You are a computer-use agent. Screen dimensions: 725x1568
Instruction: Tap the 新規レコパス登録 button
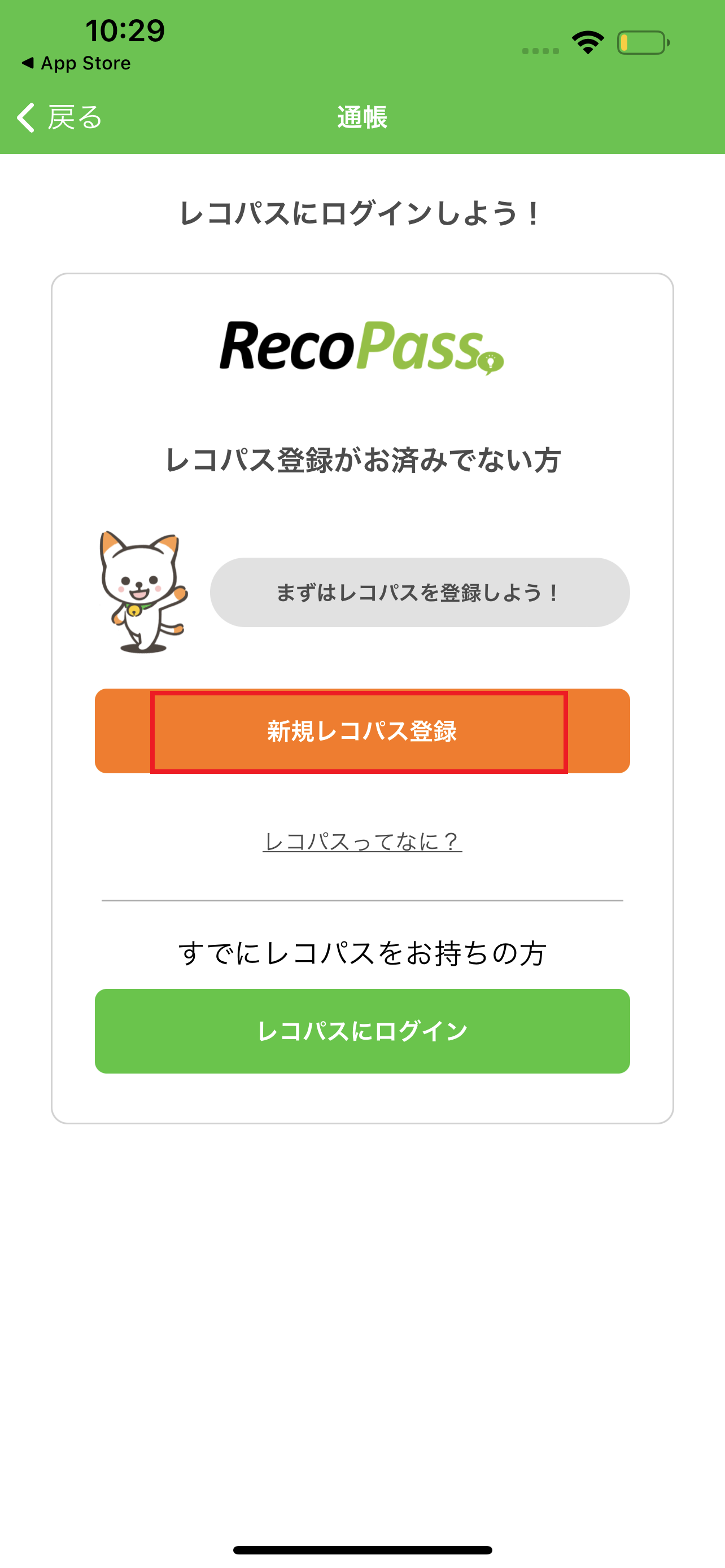click(x=361, y=731)
